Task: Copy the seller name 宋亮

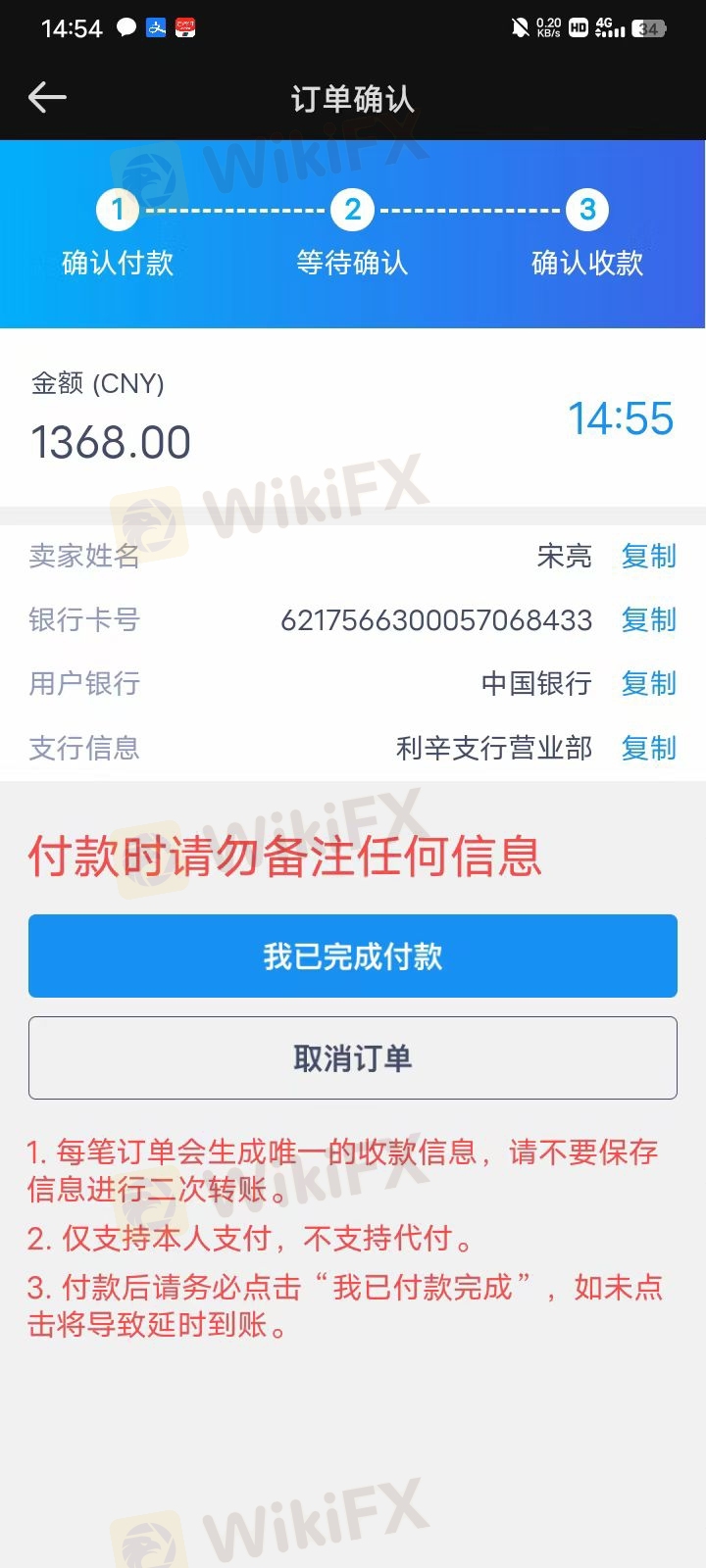Action: click(x=648, y=556)
